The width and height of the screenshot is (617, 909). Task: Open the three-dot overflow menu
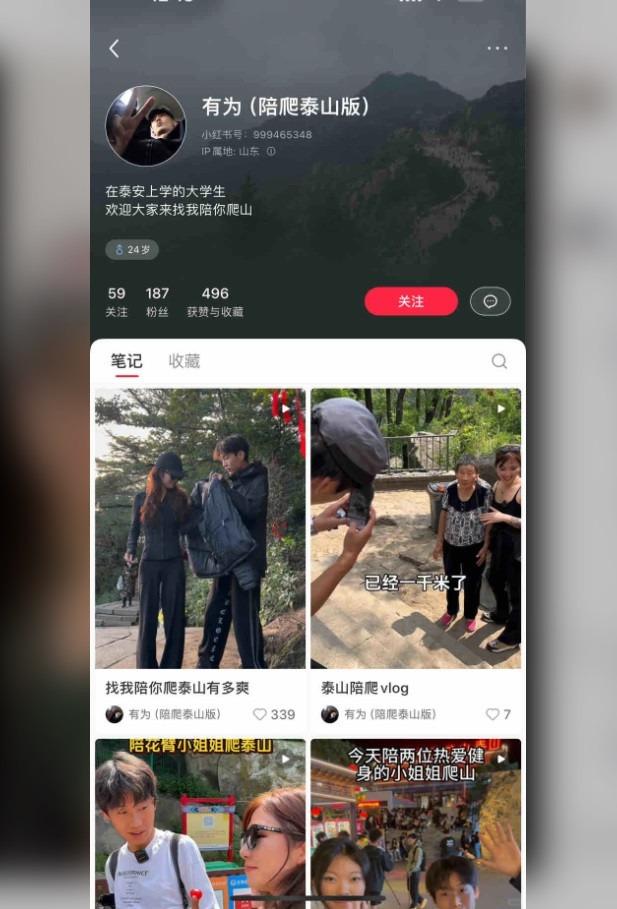(x=497, y=48)
